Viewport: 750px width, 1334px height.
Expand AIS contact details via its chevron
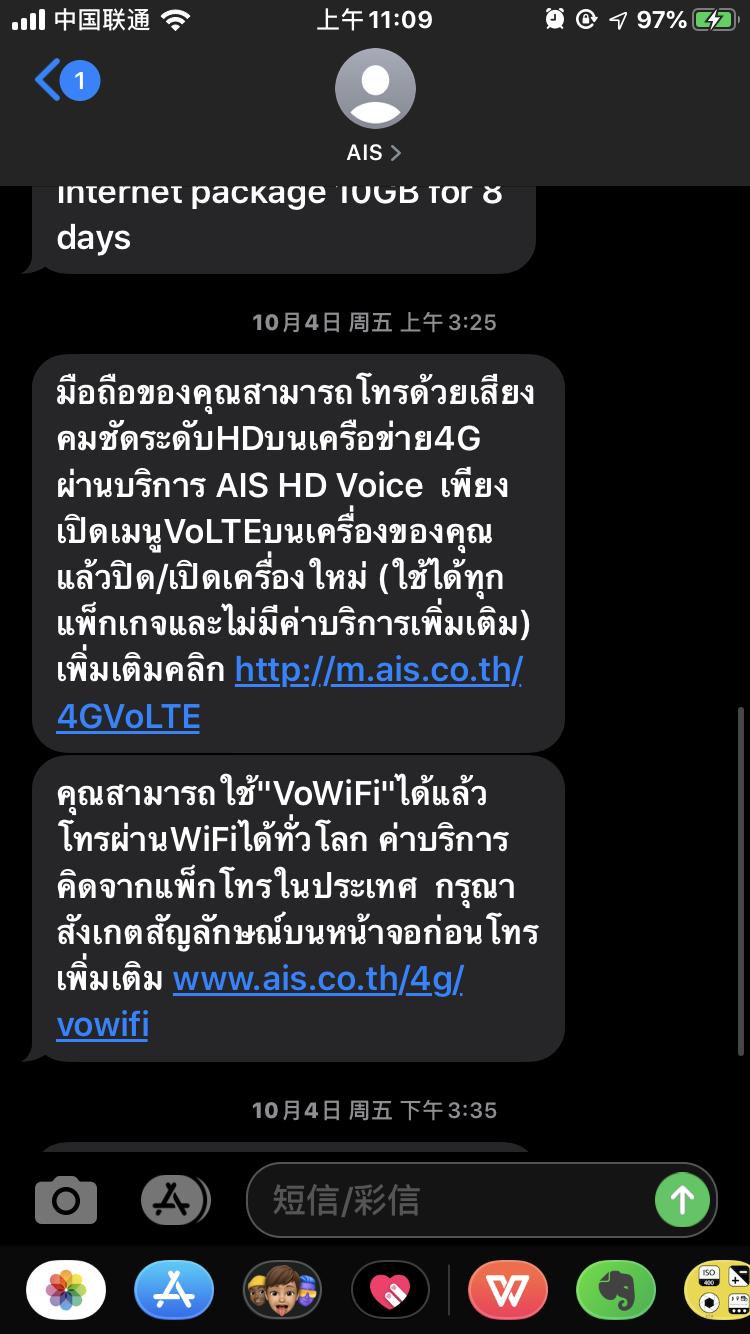(x=398, y=152)
